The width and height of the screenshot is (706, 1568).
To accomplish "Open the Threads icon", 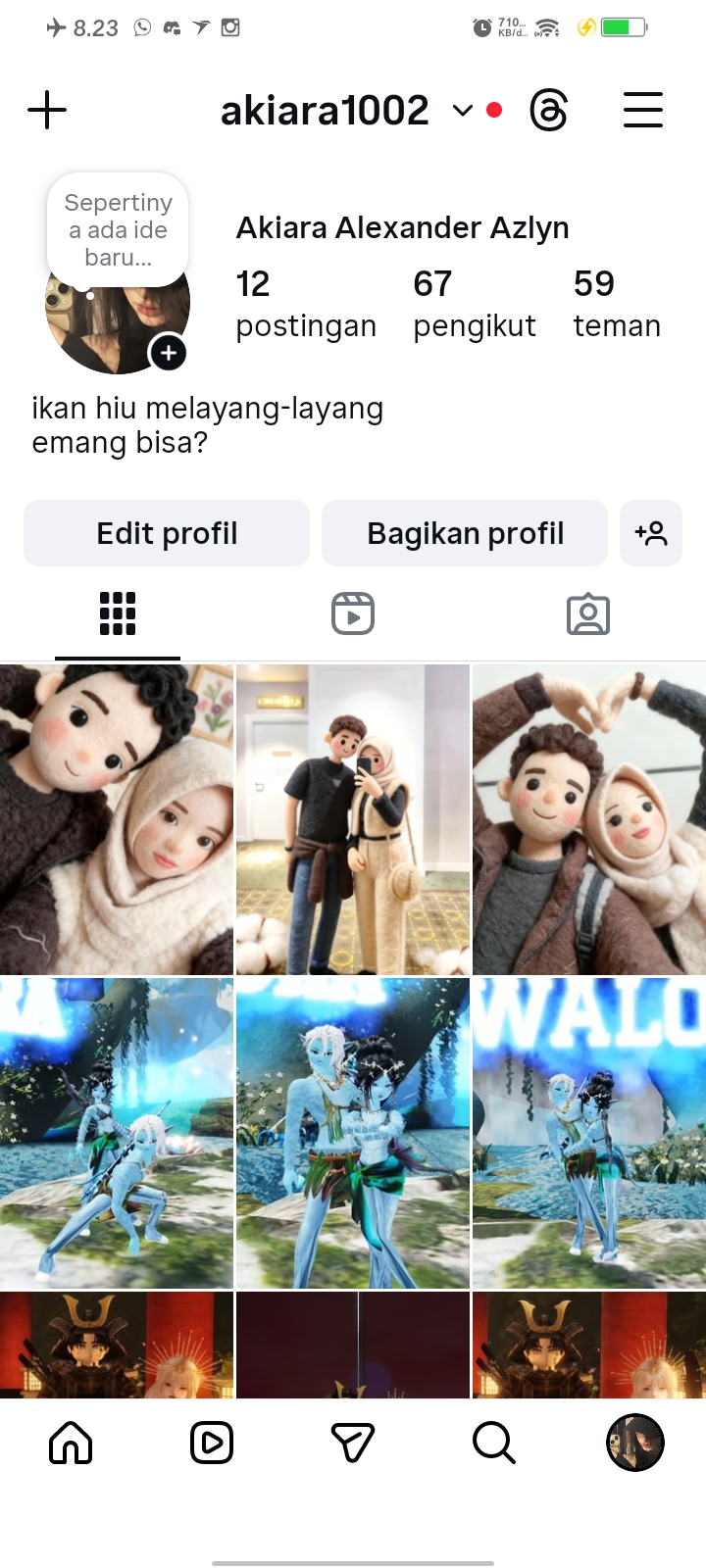I will [x=548, y=110].
